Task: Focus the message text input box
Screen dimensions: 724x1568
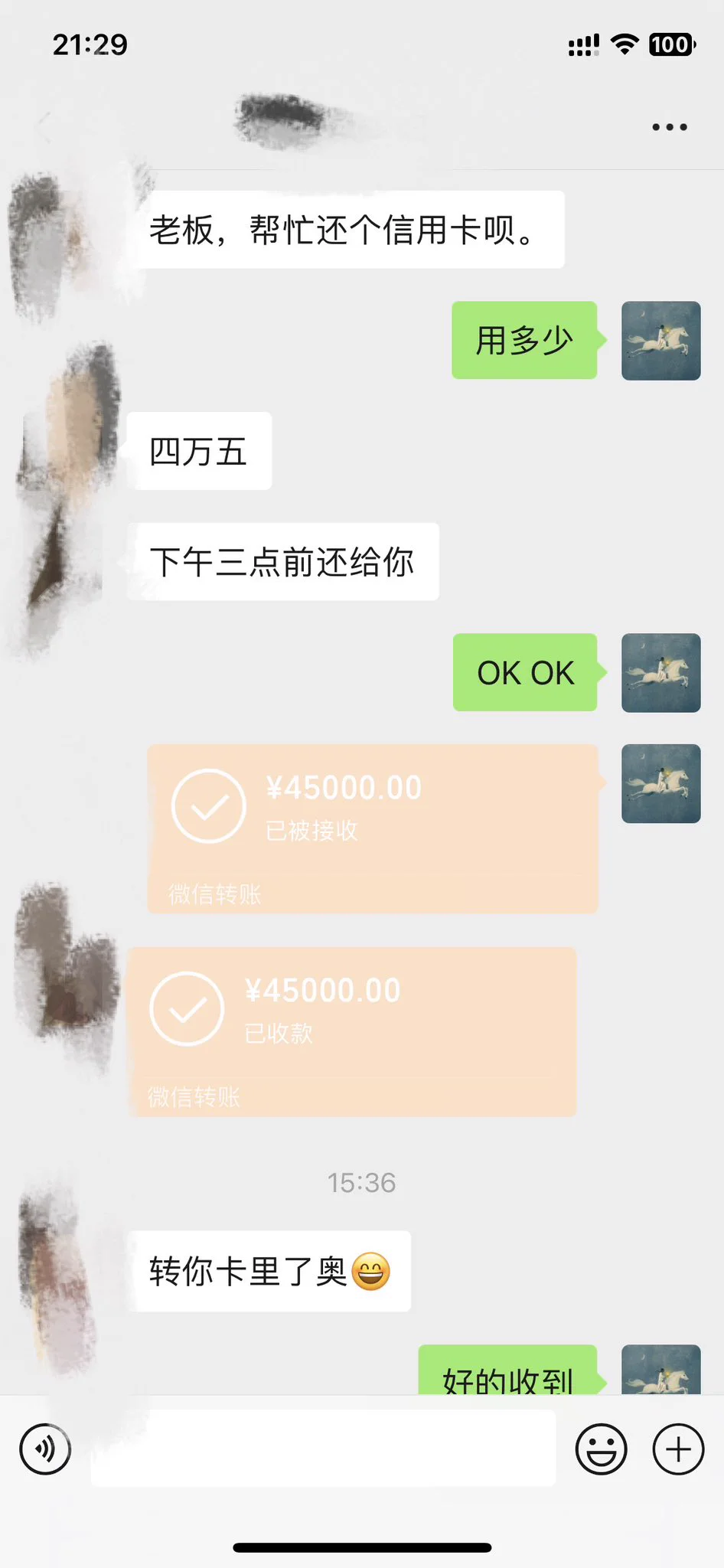Action: point(323,1449)
